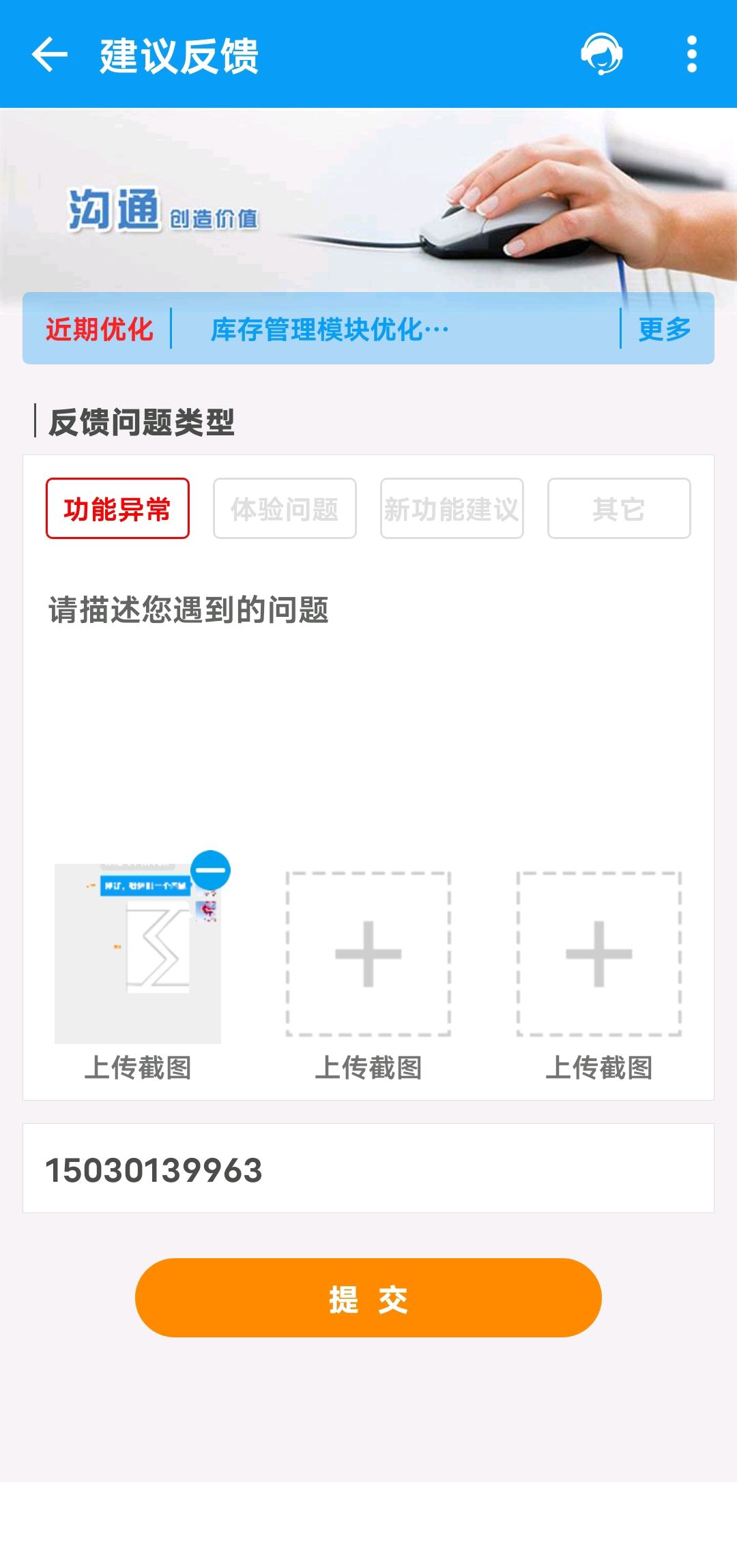Viewport: 737px width, 1568px height.
Task: Open the uploaded screenshot thumbnail
Action: (x=138, y=954)
